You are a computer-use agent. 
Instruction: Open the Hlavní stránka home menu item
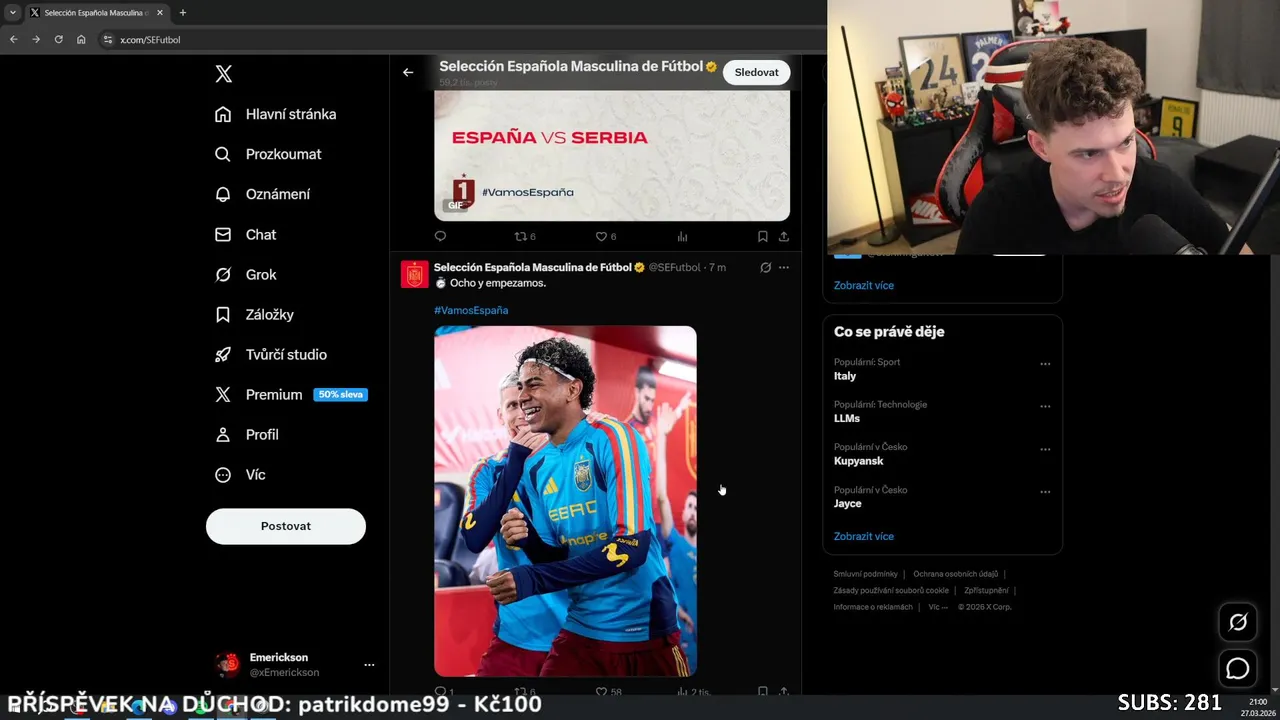tap(275, 114)
